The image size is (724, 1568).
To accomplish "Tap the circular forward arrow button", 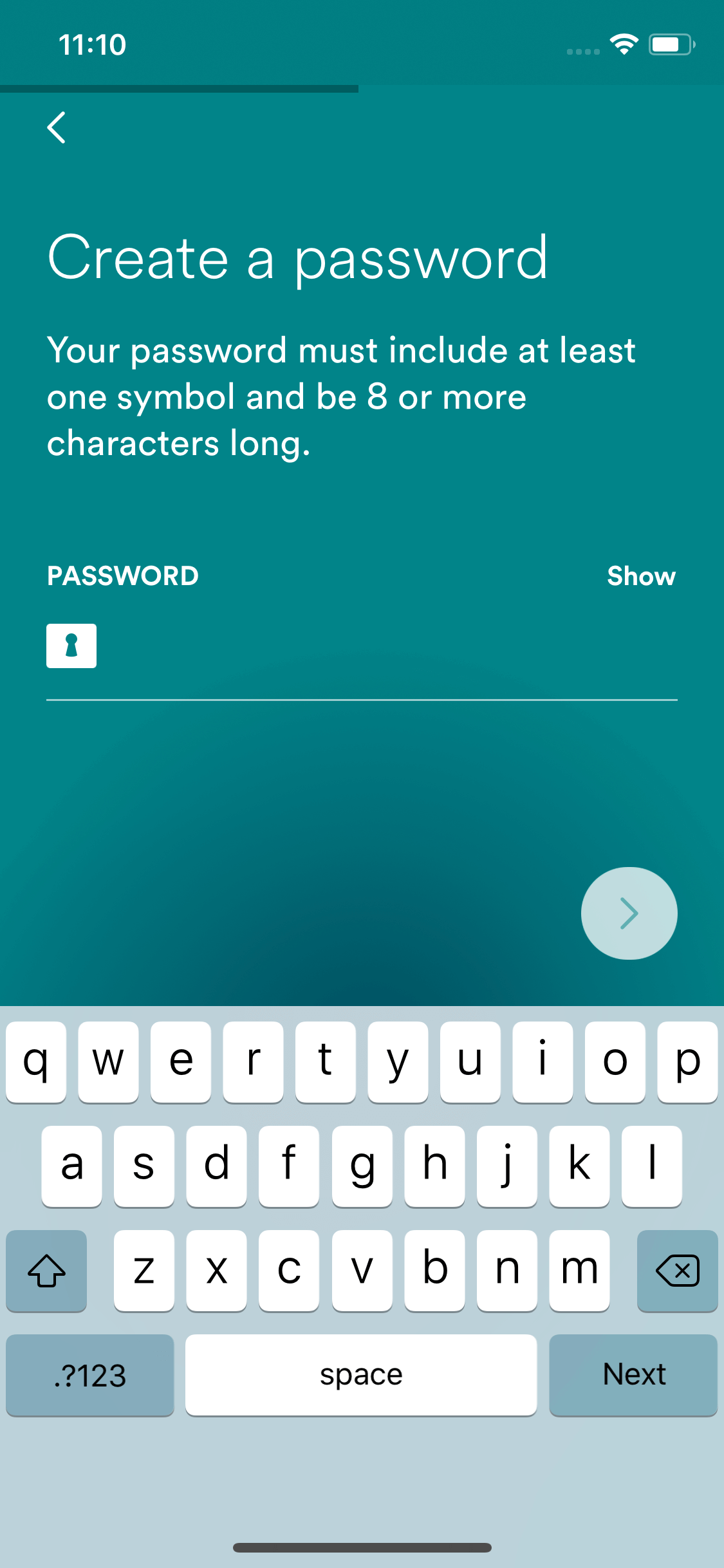I will click(x=629, y=913).
